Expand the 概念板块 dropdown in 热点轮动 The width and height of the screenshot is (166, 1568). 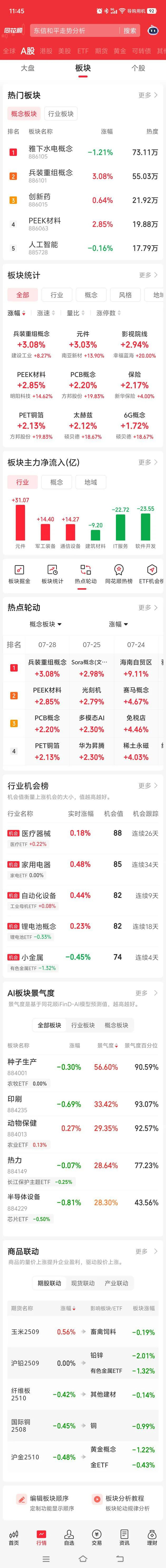click(x=46, y=624)
